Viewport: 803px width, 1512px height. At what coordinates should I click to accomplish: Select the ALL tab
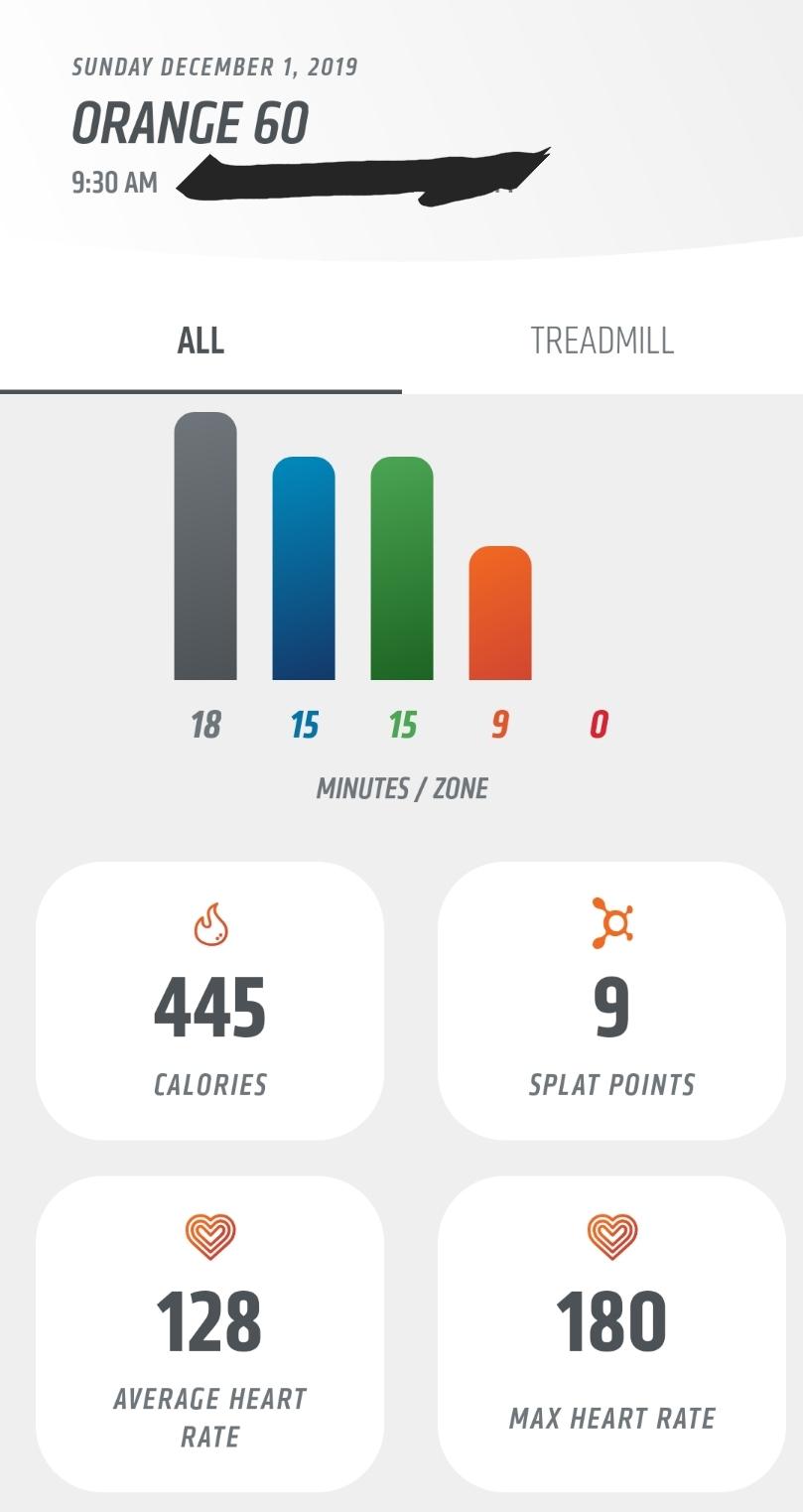(x=201, y=341)
